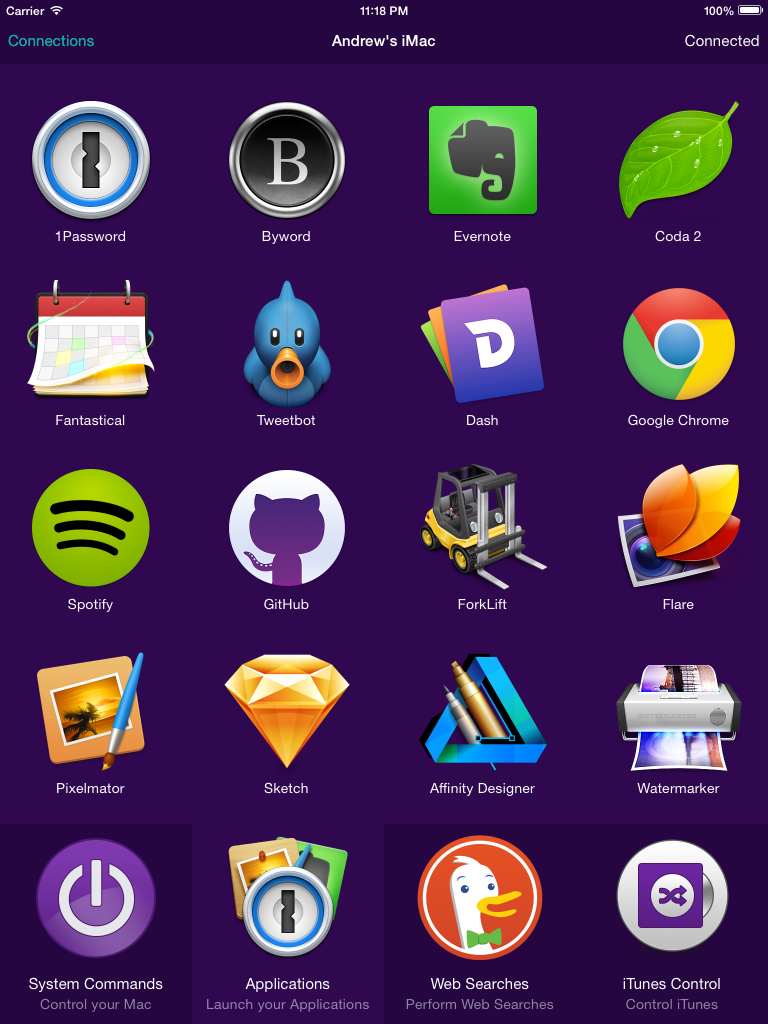This screenshot has width=768, height=1024.
Task: Select the Evernote icon
Action: point(482,160)
